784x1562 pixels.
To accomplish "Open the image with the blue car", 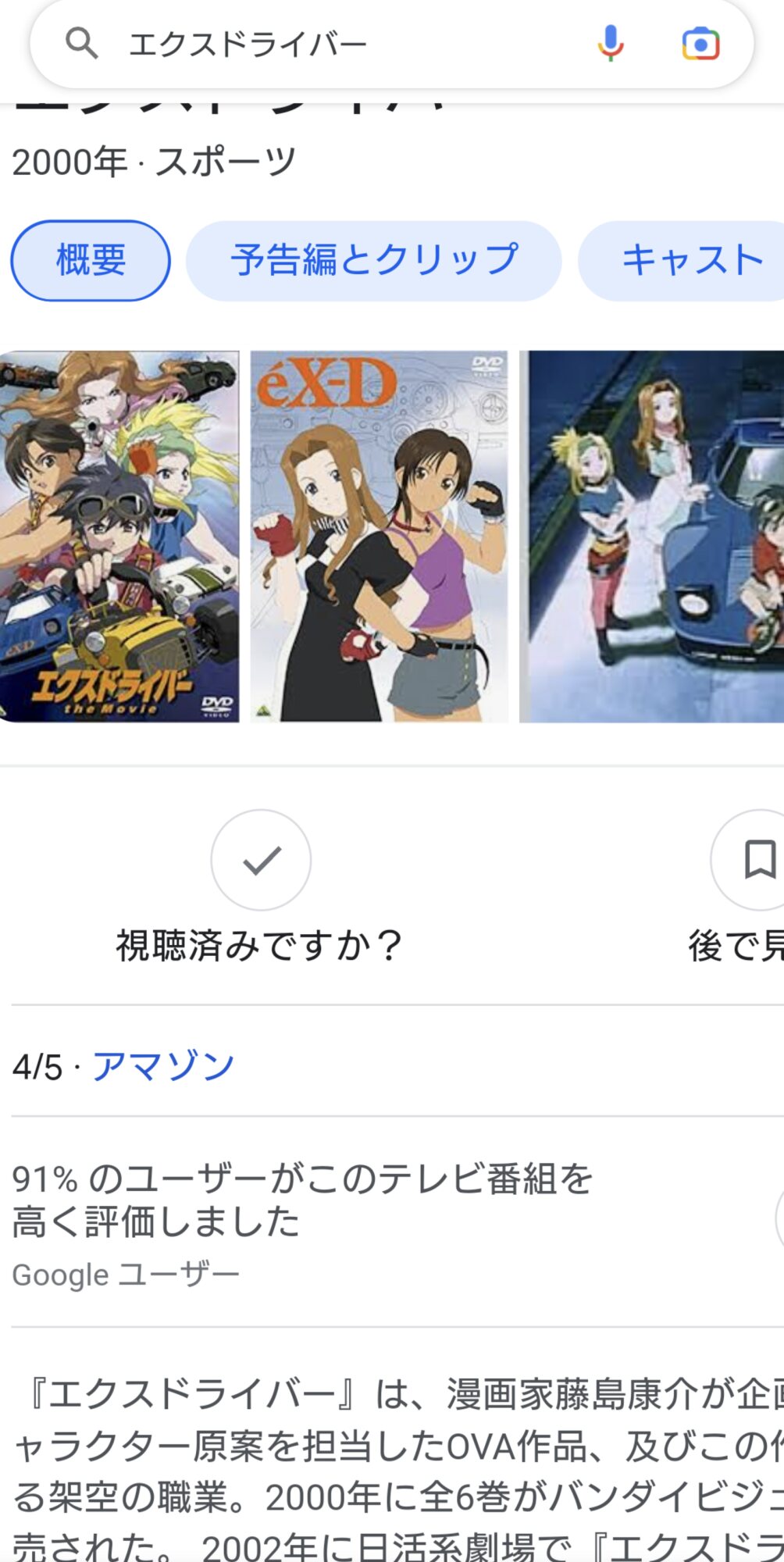I will click(652, 536).
